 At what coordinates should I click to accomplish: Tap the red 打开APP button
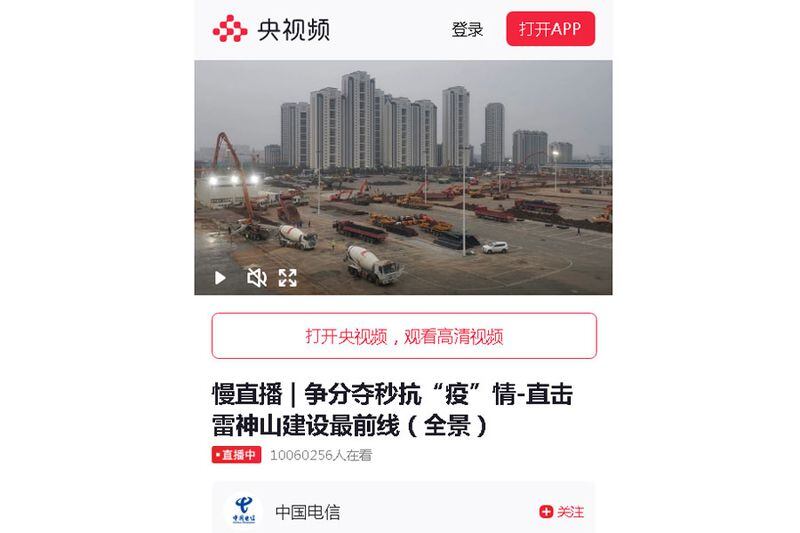click(x=550, y=29)
